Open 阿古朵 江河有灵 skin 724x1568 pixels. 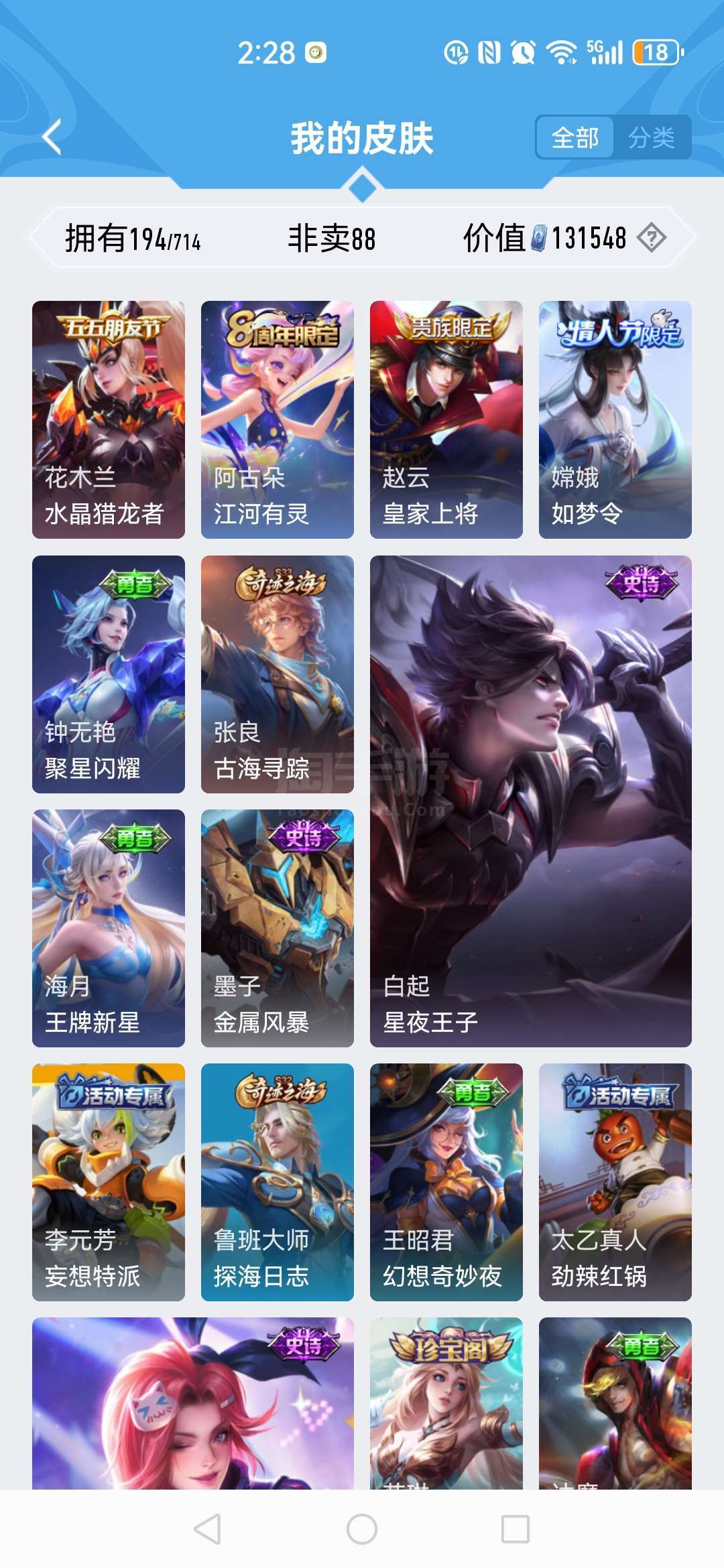278,419
